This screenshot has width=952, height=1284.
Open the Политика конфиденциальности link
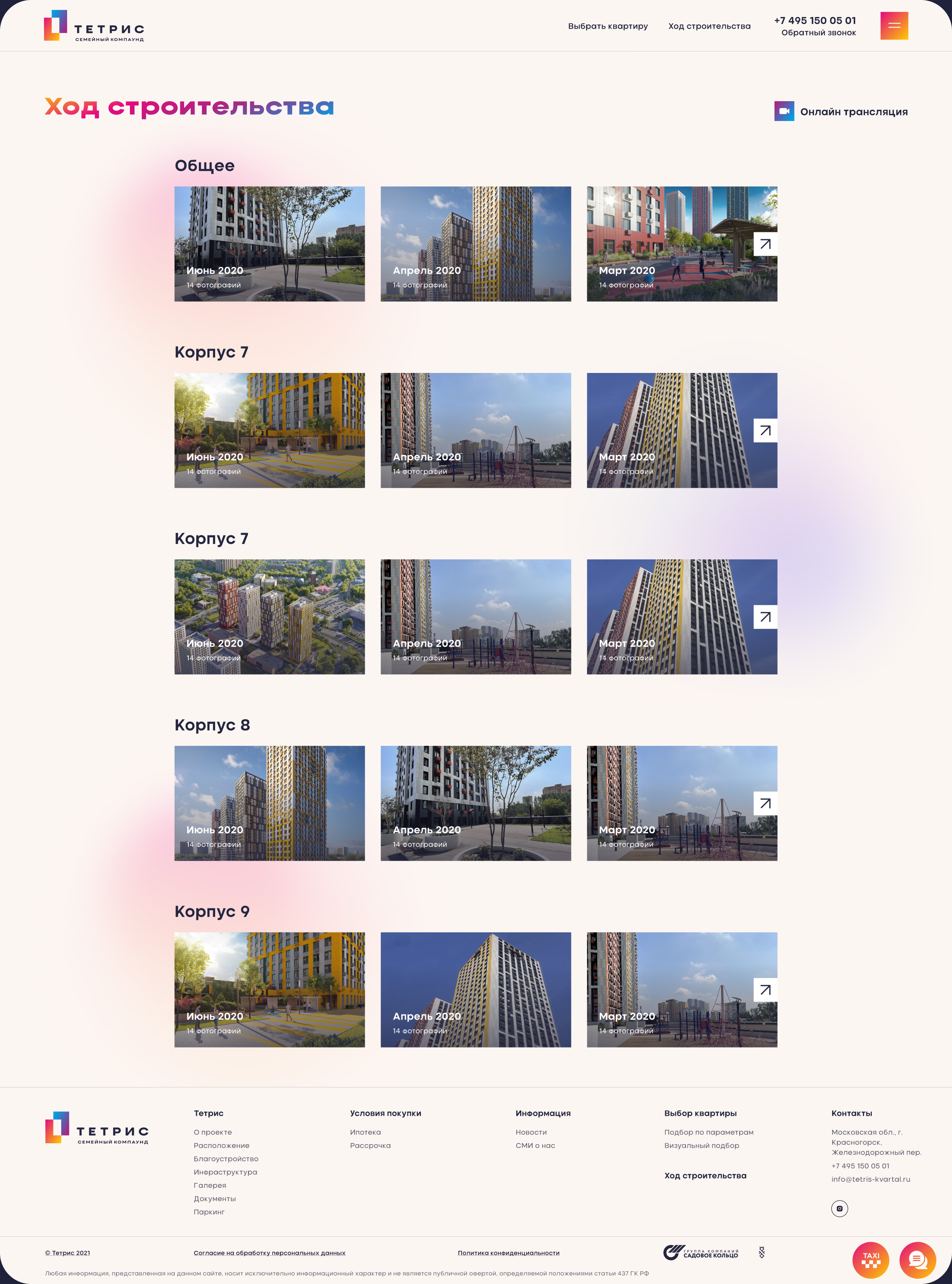pyautogui.click(x=508, y=1253)
